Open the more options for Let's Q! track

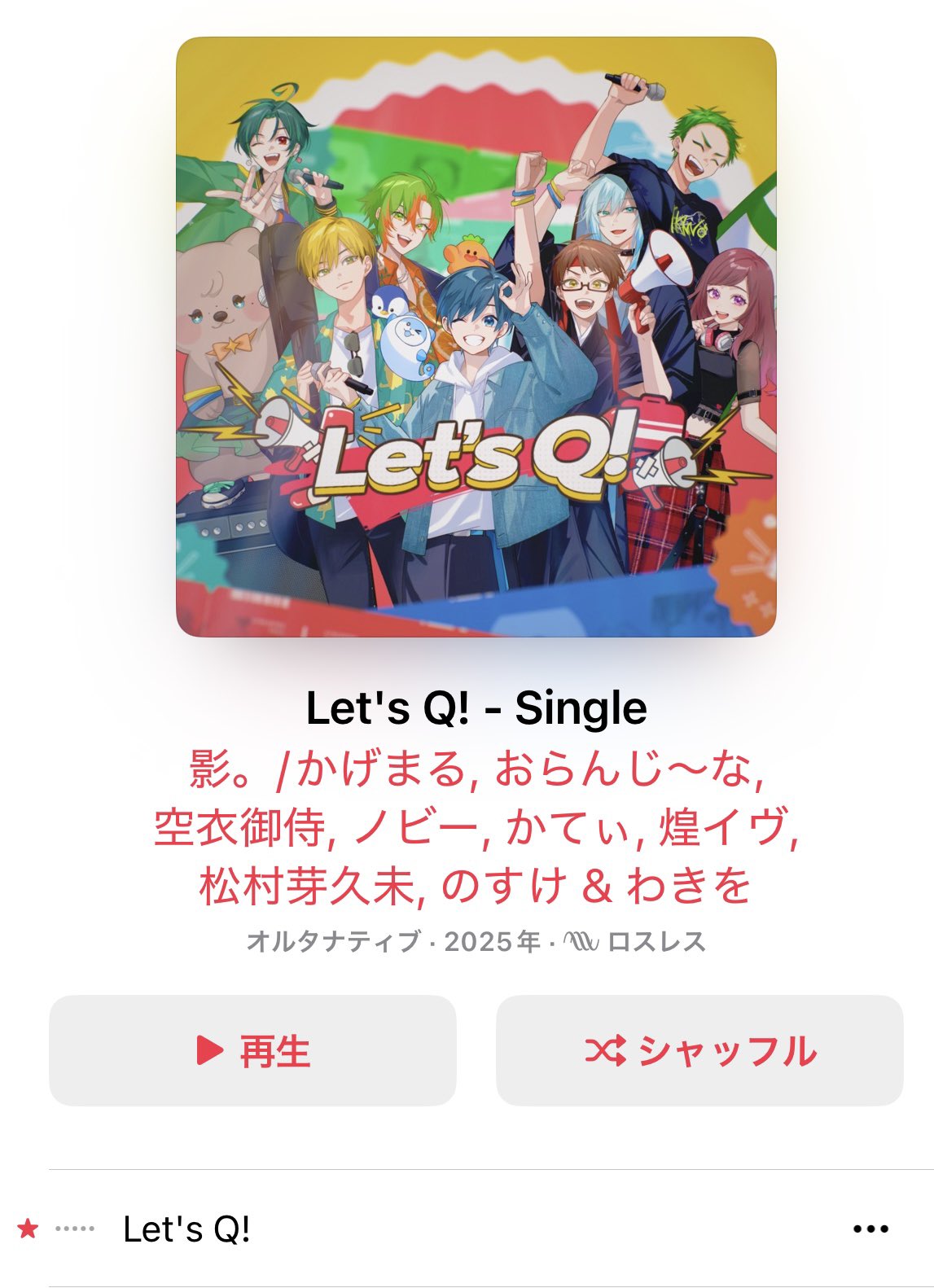[870, 1229]
